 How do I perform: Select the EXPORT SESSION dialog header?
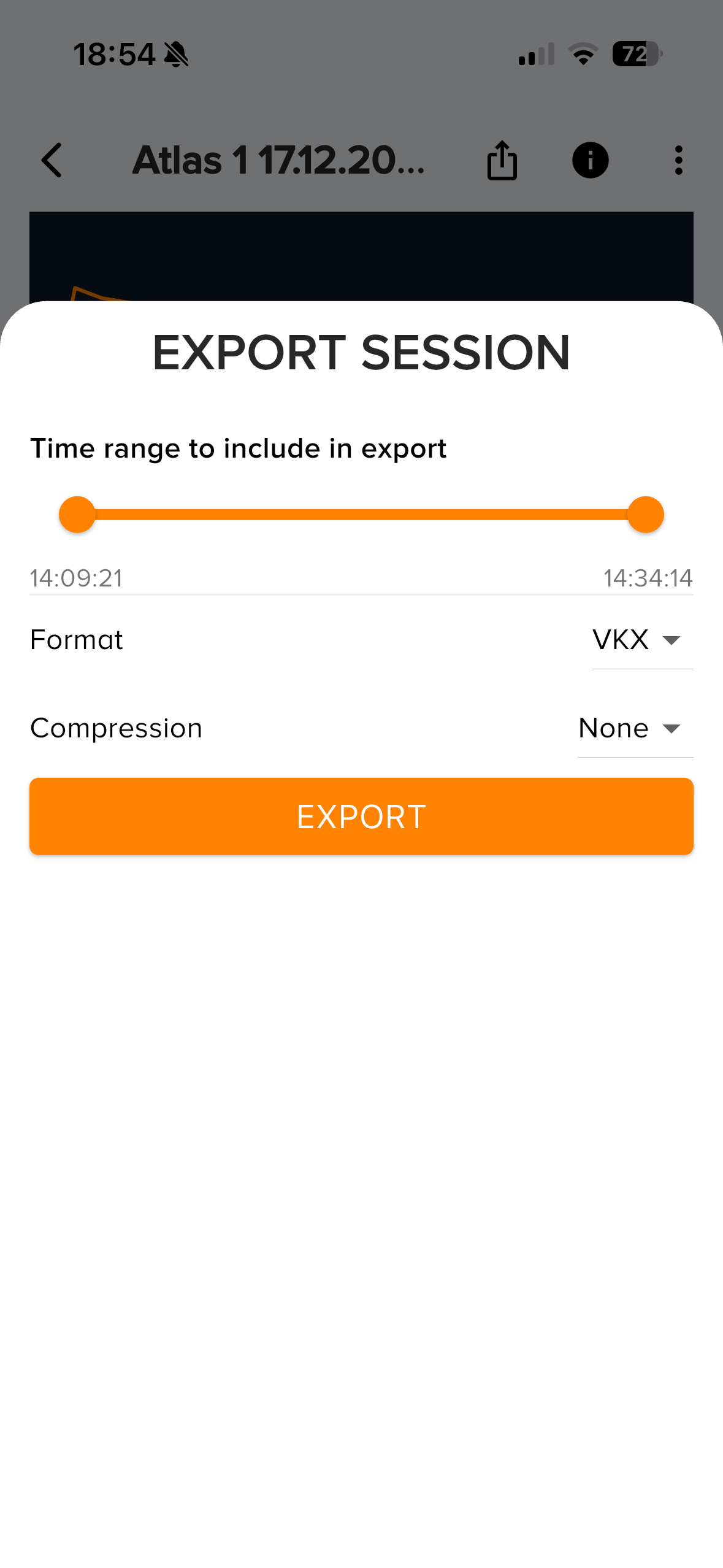coord(361,352)
